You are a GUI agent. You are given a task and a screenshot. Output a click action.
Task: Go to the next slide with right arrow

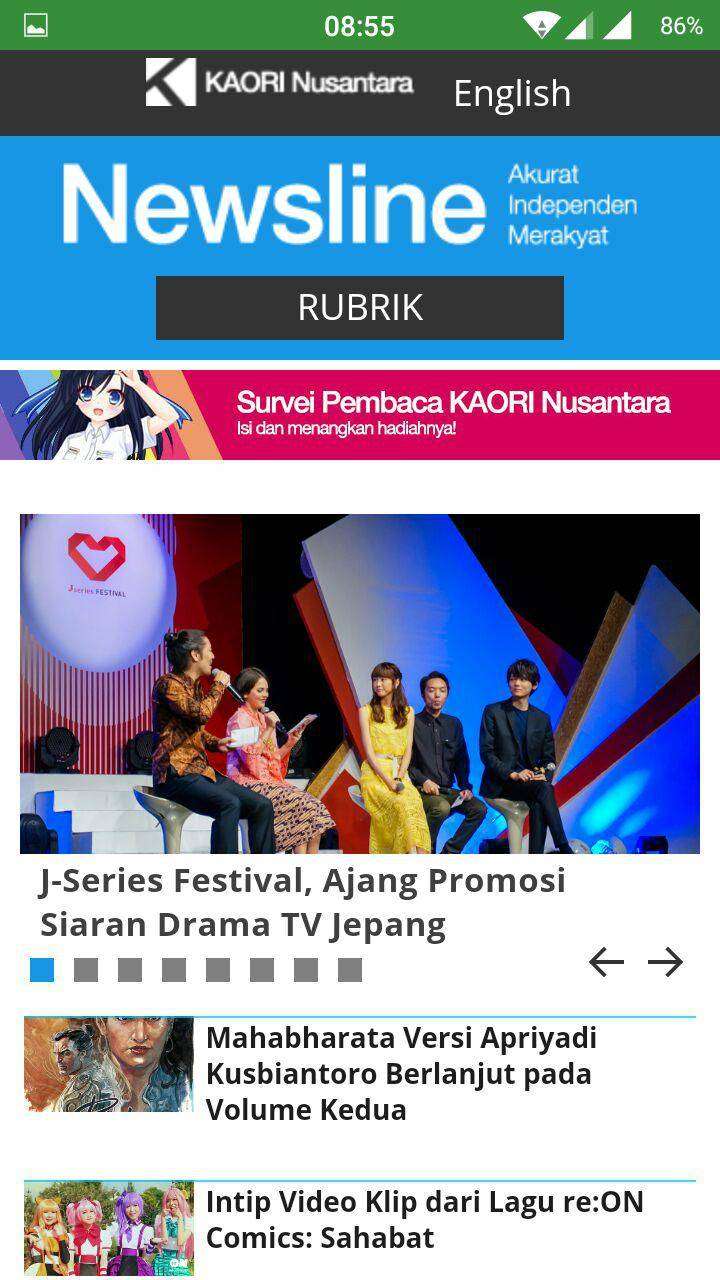(665, 962)
